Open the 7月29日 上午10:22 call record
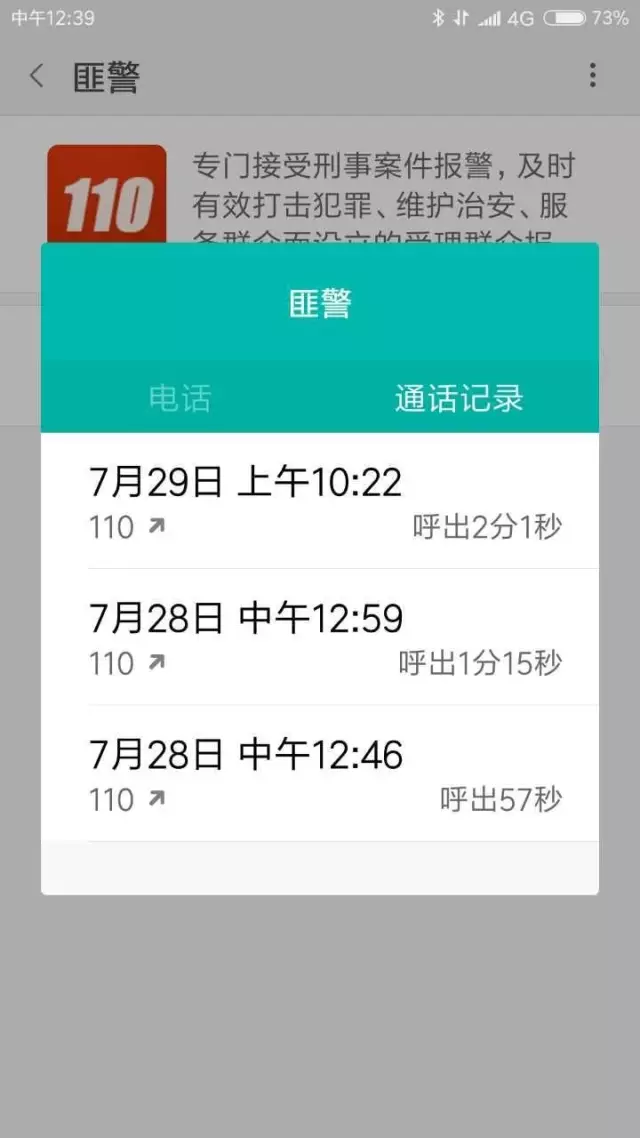The height and width of the screenshot is (1138, 640). click(320, 501)
